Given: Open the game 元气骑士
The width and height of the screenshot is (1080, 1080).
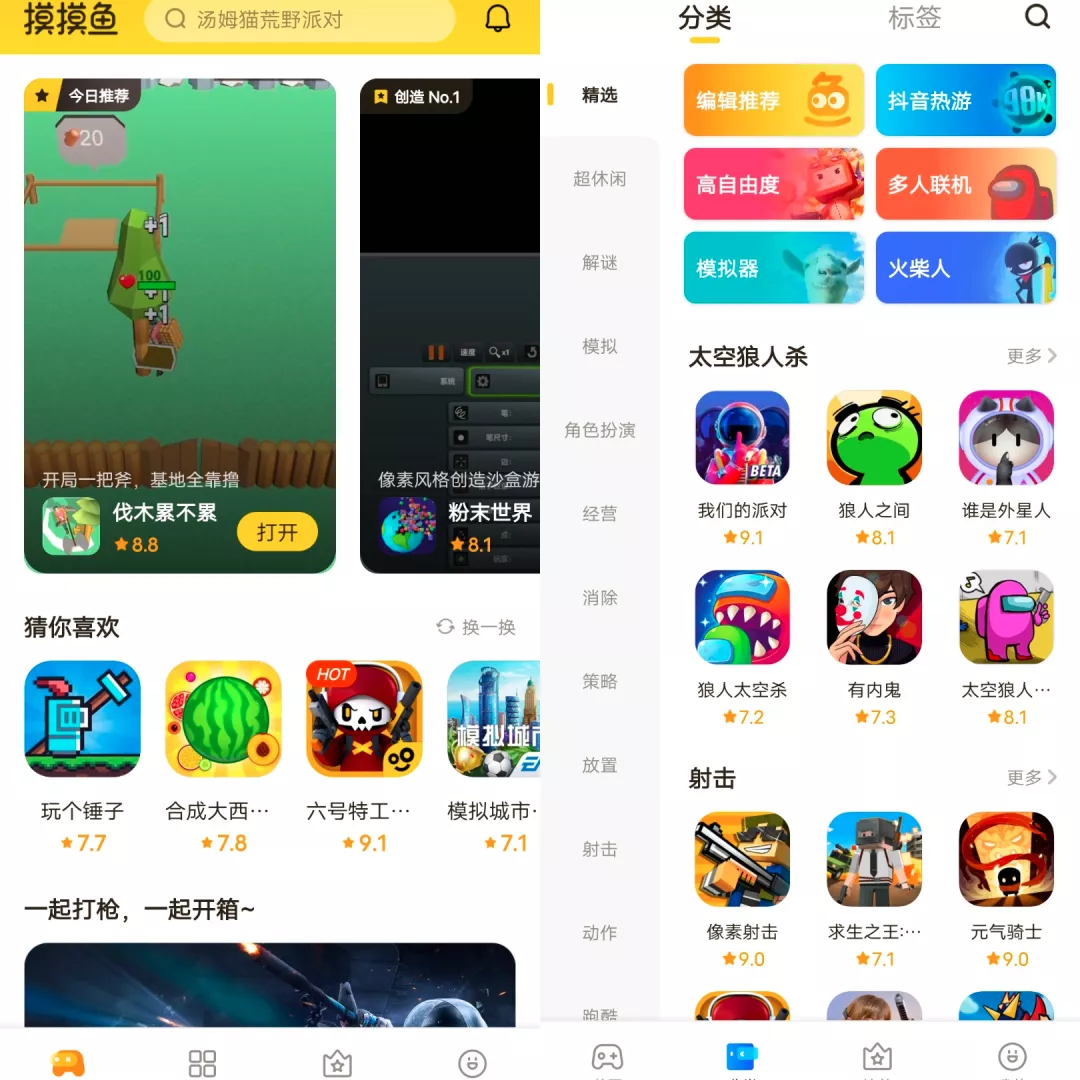Looking at the screenshot, I should [1006, 859].
